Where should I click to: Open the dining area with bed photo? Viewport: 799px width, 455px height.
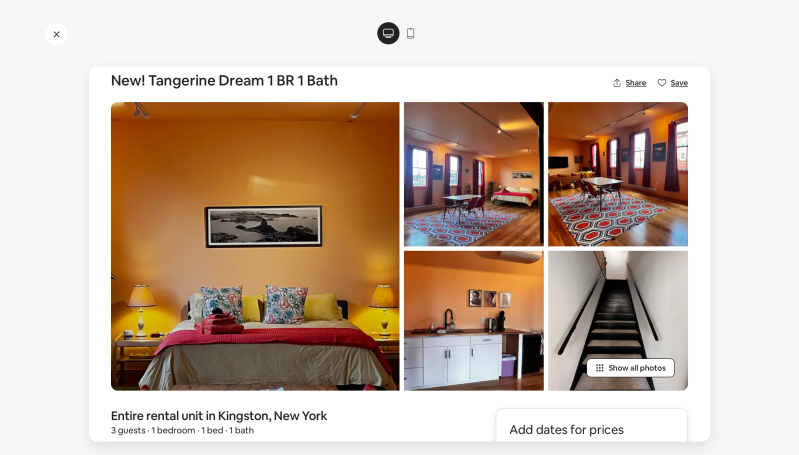tap(473, 173)
